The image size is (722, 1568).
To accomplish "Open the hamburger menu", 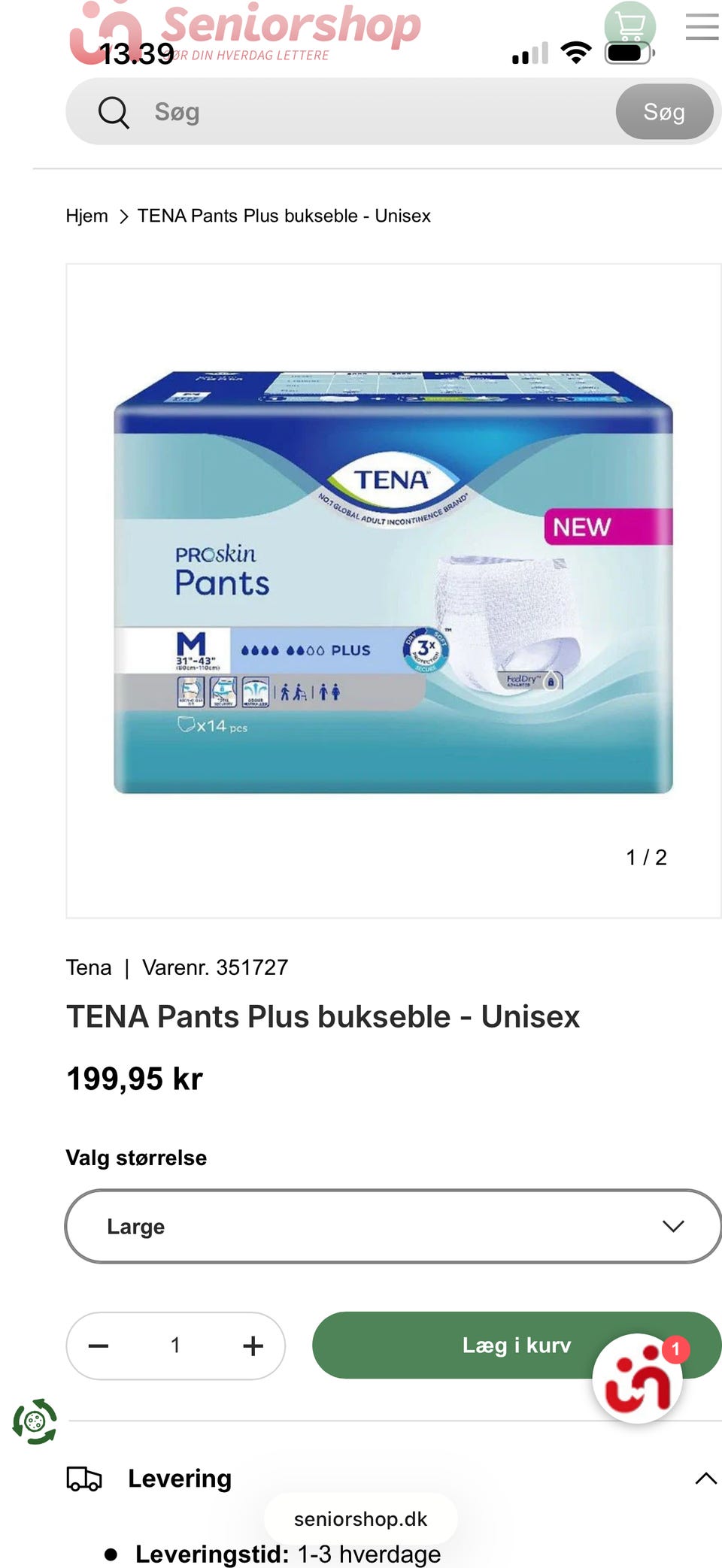I will tap(702, 26).
